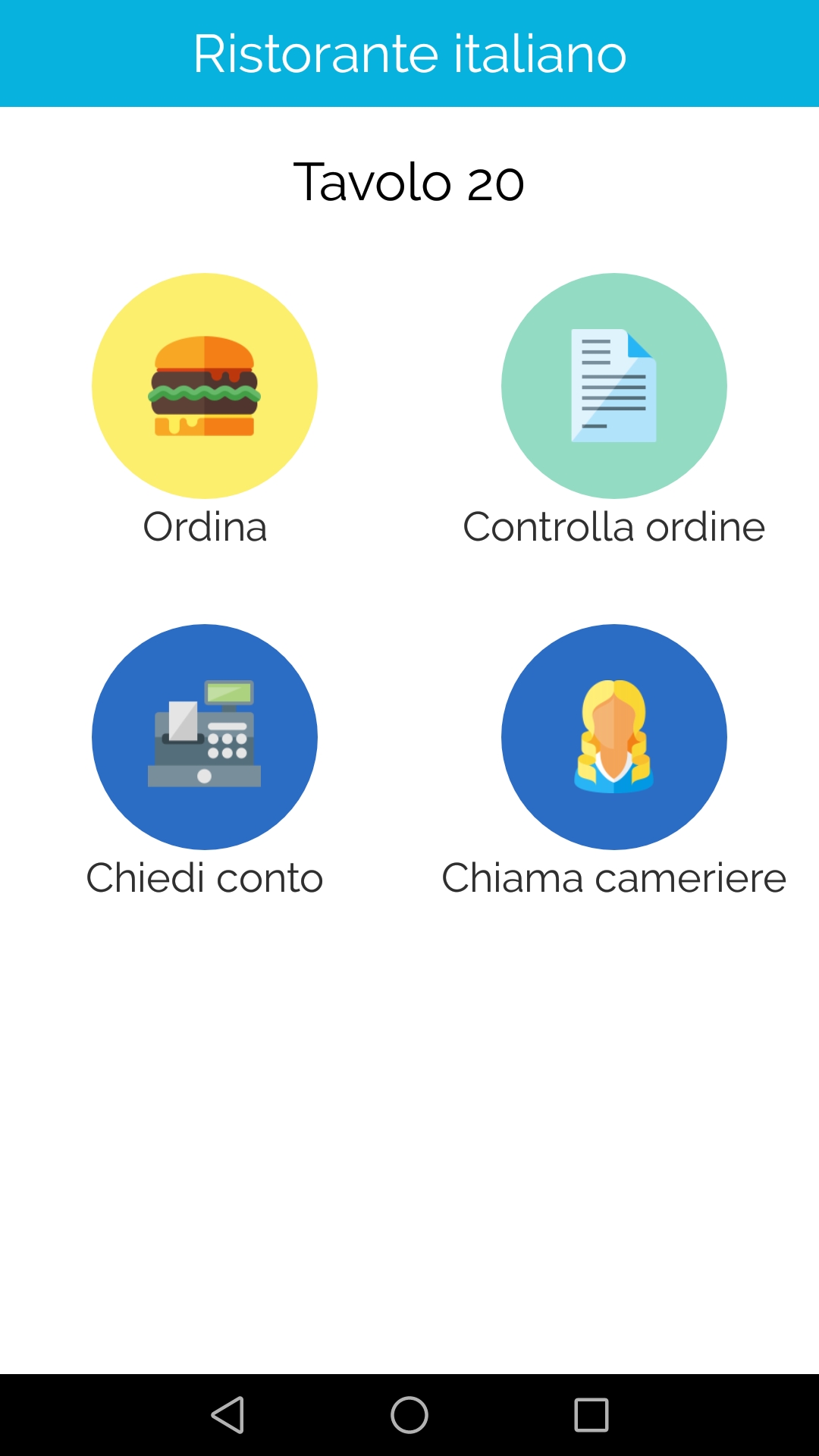Tap the system home button
This screenshot has height=1456, width=819.
point(409,1415)
